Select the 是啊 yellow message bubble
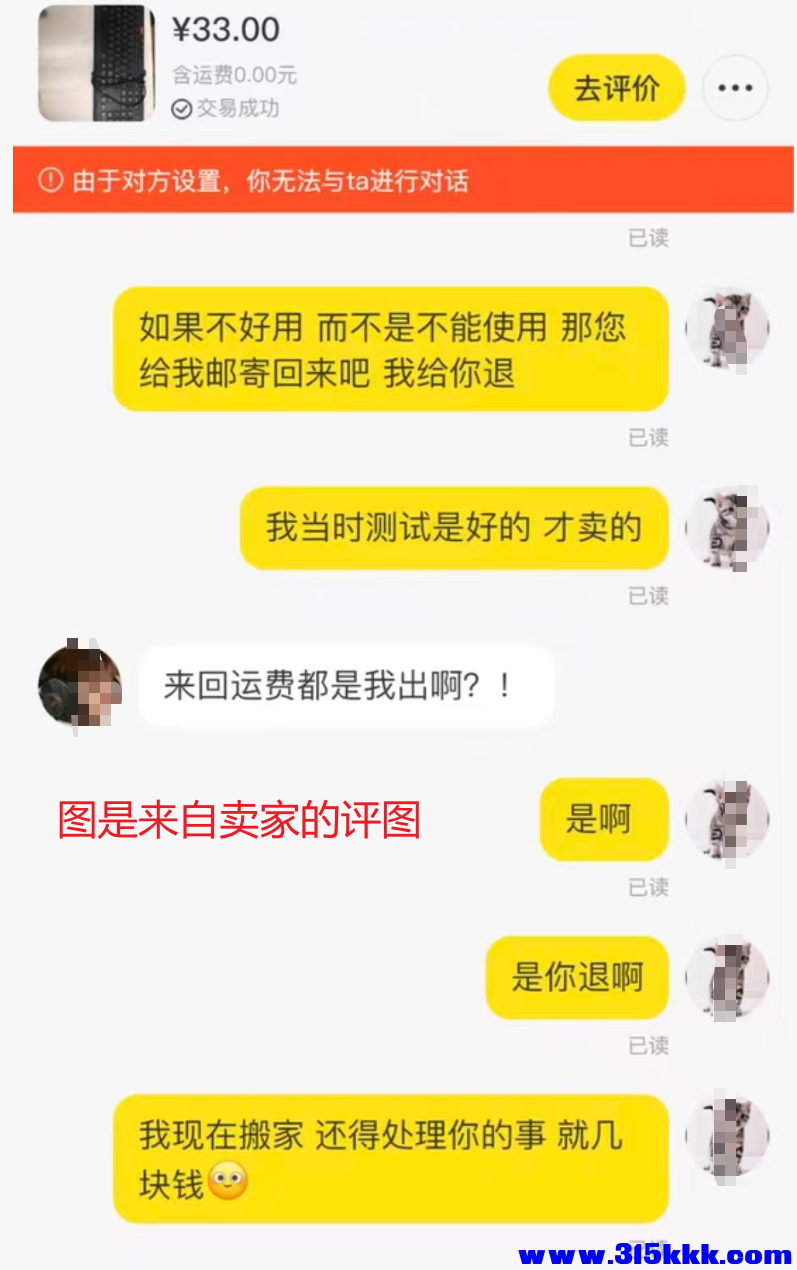Viewport: 797px width, 1270px height. pos(604,819)
